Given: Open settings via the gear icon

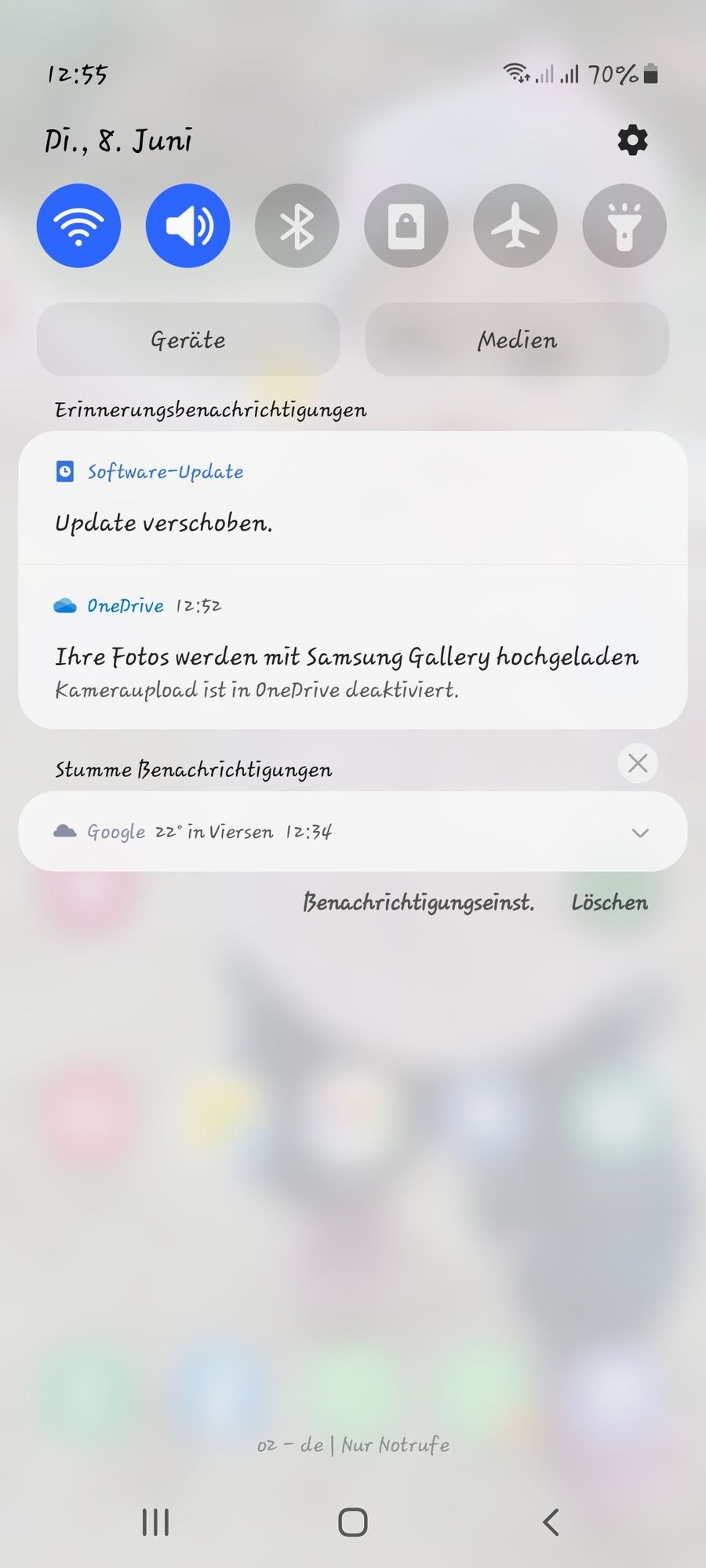Looking at the screenshot, I should 632,140.
